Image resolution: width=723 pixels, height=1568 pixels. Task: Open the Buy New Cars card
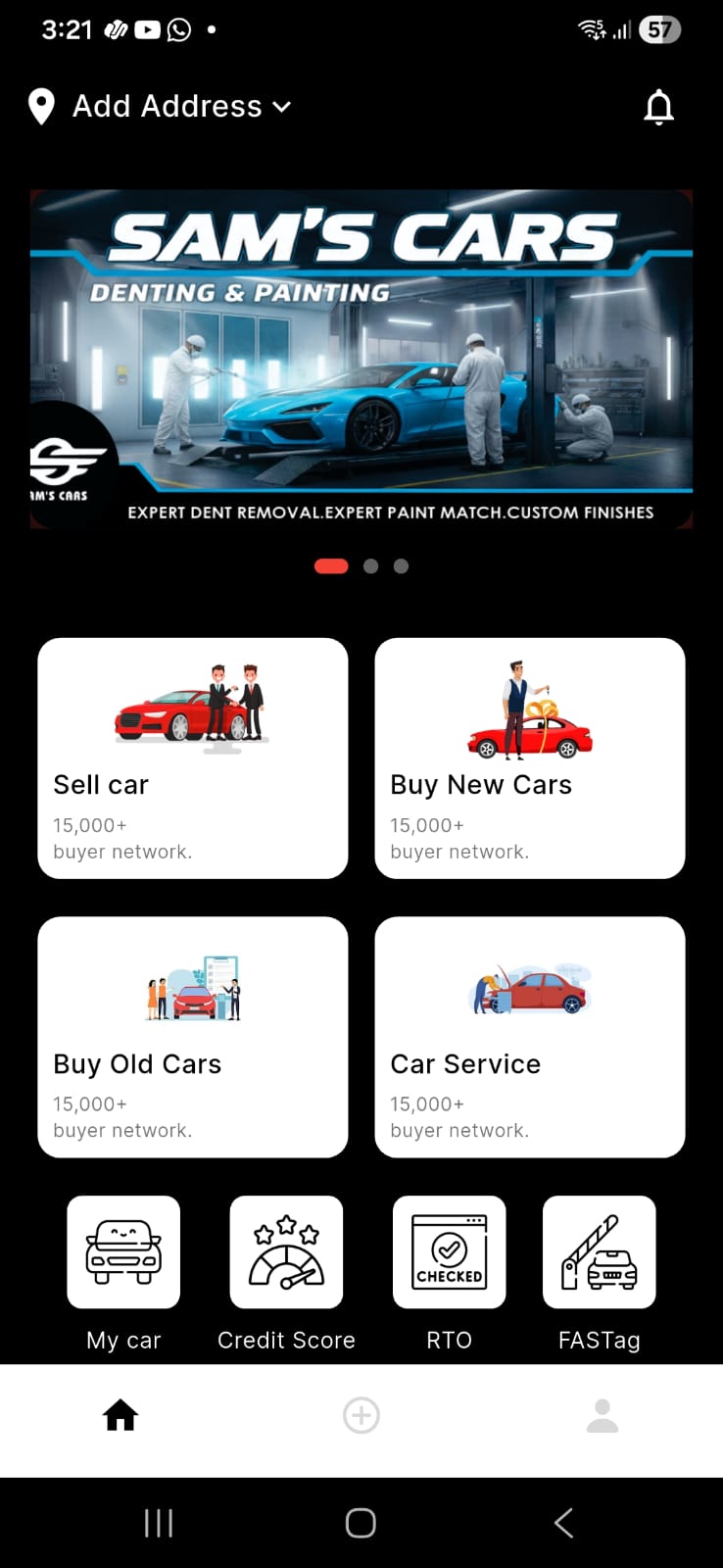coord(530,758)
